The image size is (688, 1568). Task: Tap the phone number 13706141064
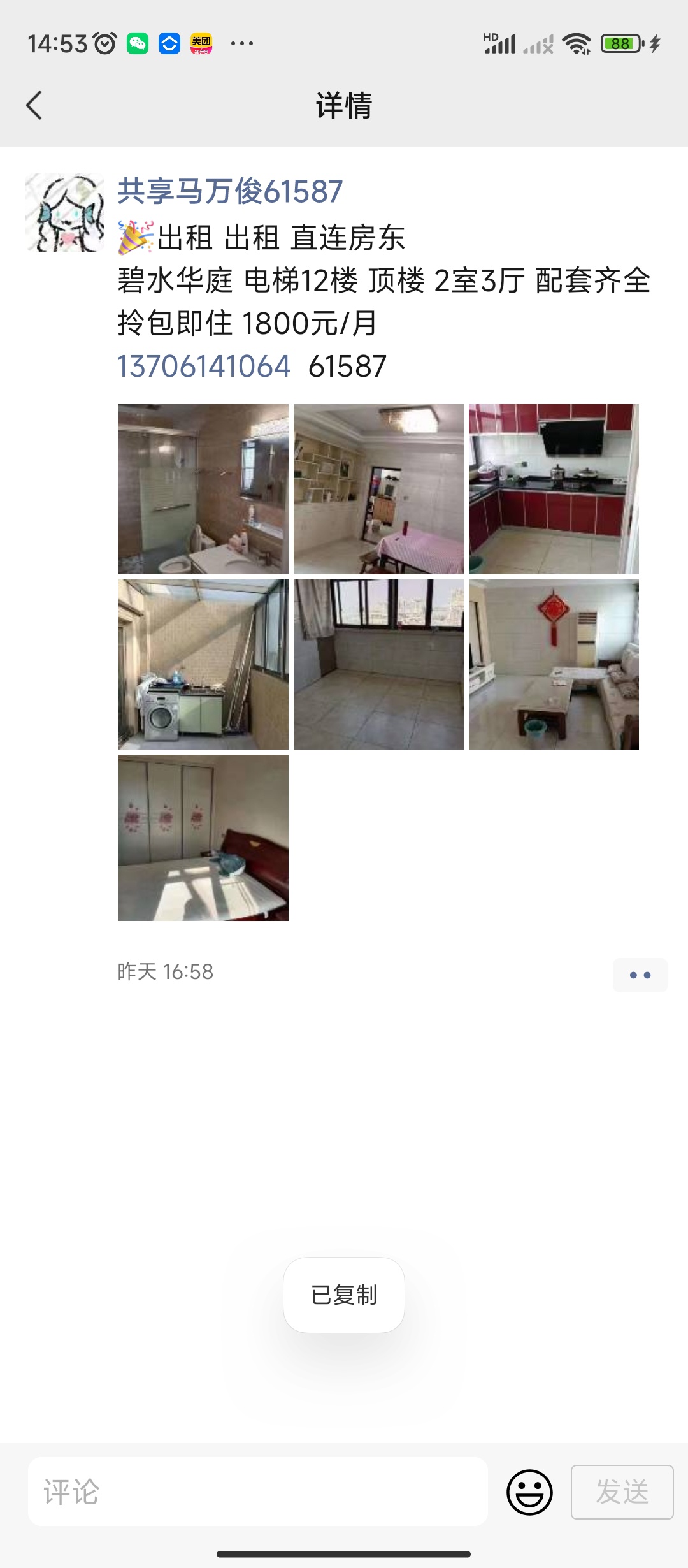click(x=204, y=367)
